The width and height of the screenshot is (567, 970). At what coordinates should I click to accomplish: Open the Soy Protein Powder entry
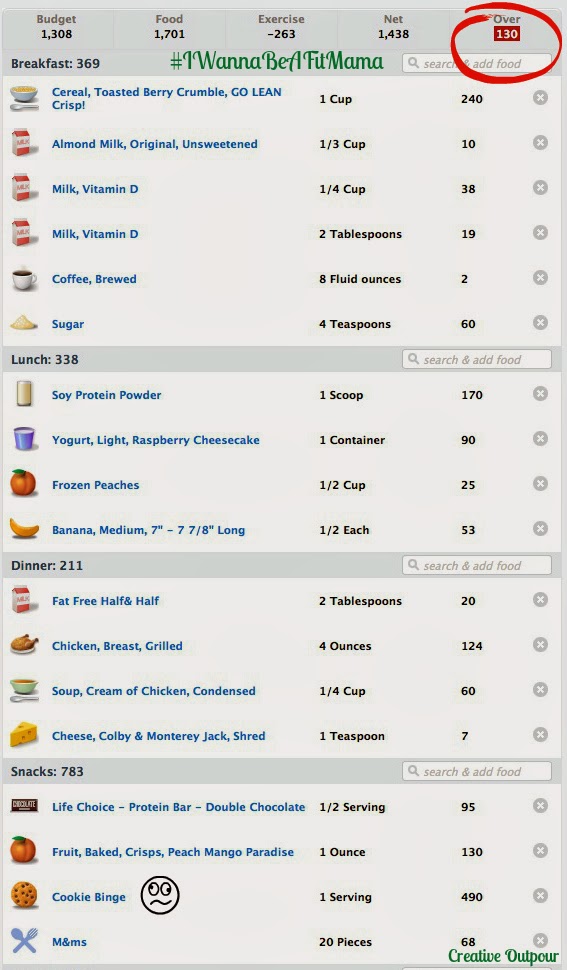(106, 395)
